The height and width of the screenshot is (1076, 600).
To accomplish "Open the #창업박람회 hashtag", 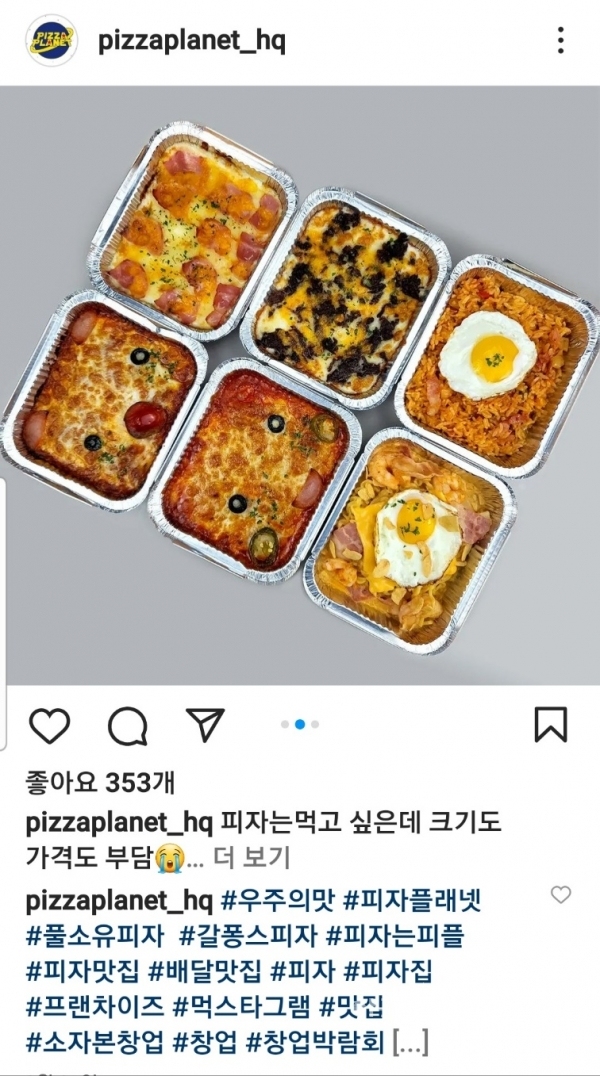I will [x=317, y=1041].
